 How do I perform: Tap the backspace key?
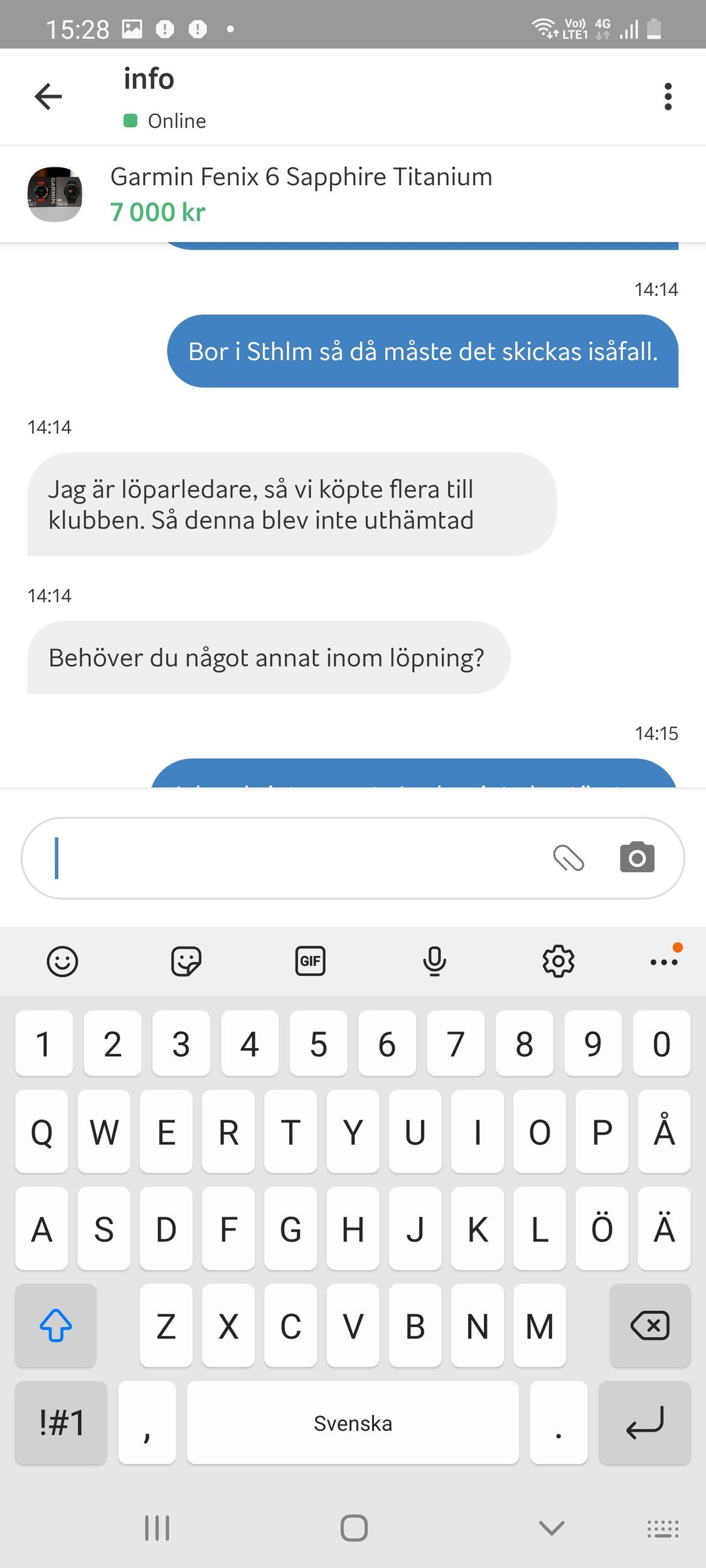(x=650, y=1326)
